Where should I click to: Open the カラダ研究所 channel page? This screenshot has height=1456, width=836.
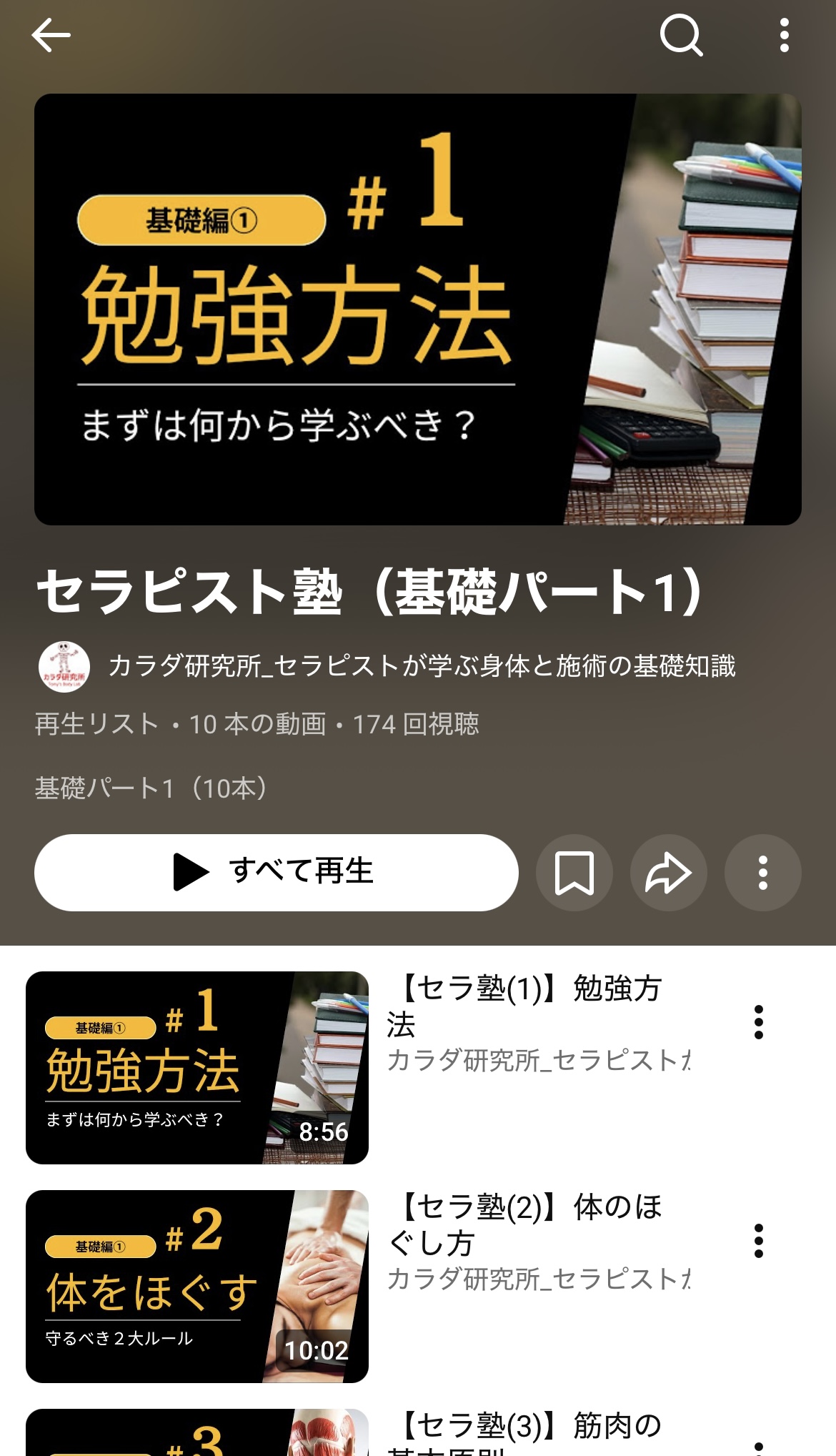point(422,666)
